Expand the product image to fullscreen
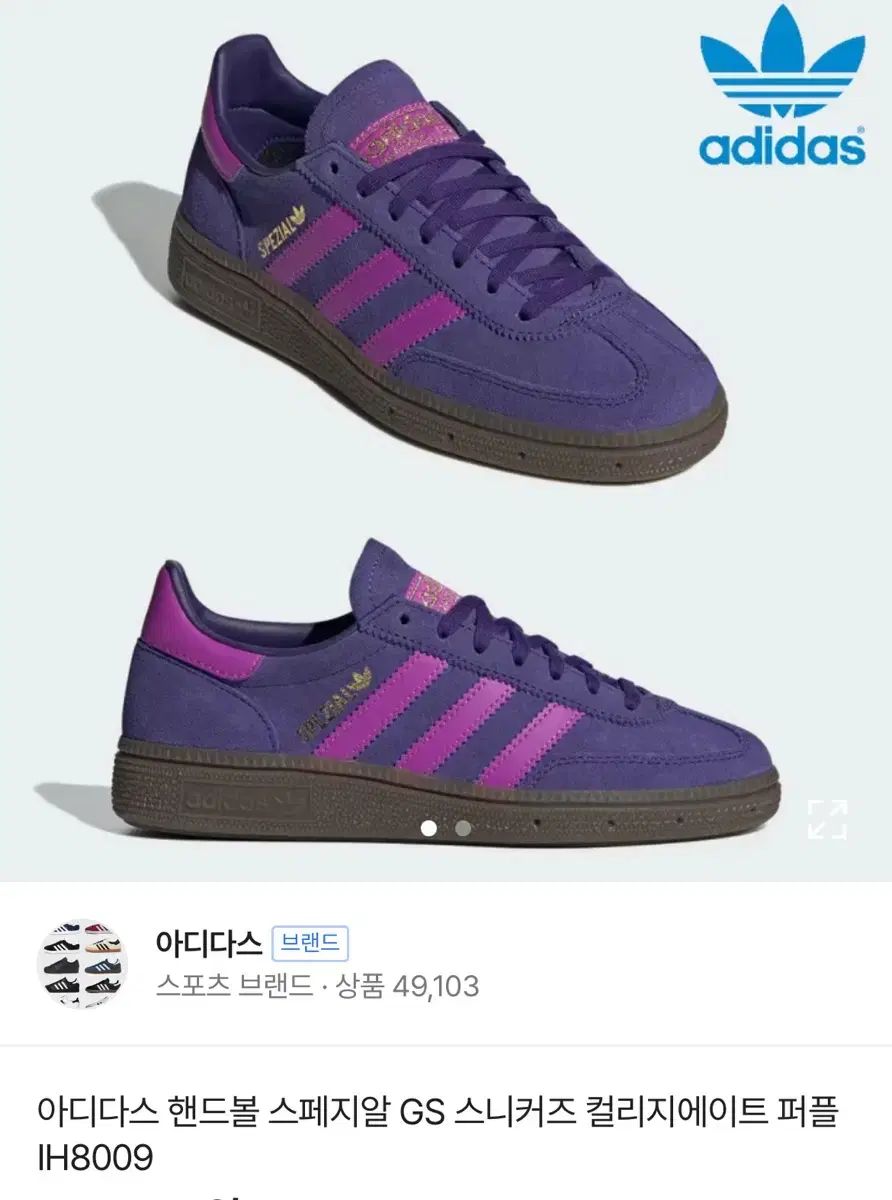 tap(827, 818)
